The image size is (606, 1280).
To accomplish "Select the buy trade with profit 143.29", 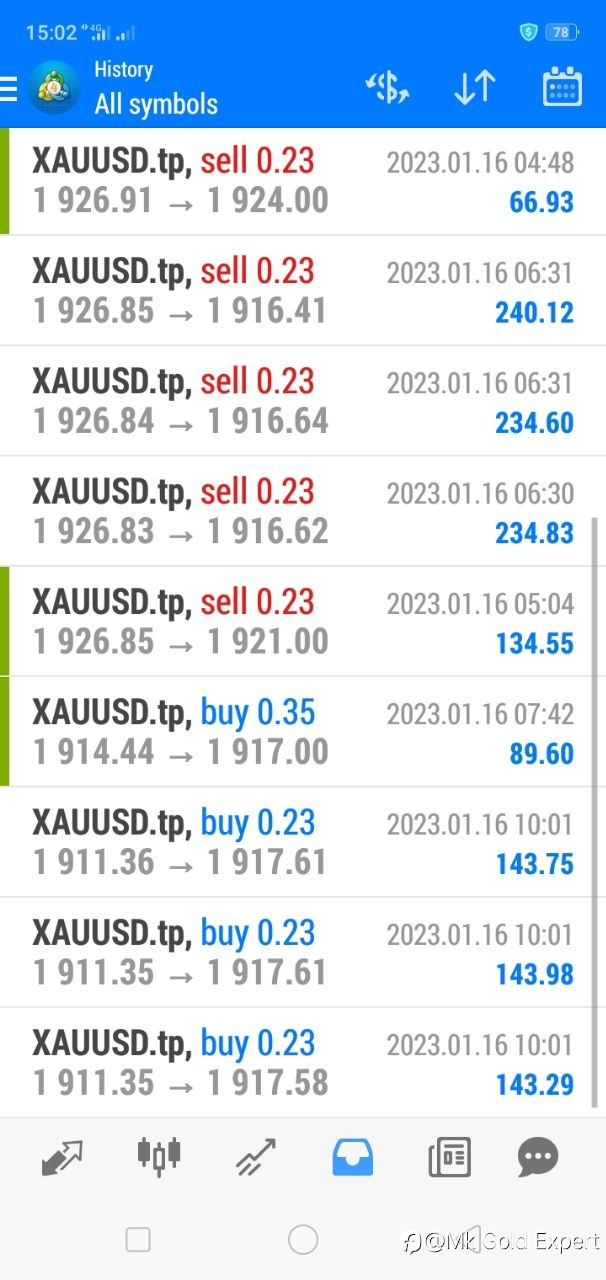I will [303, 1062].
